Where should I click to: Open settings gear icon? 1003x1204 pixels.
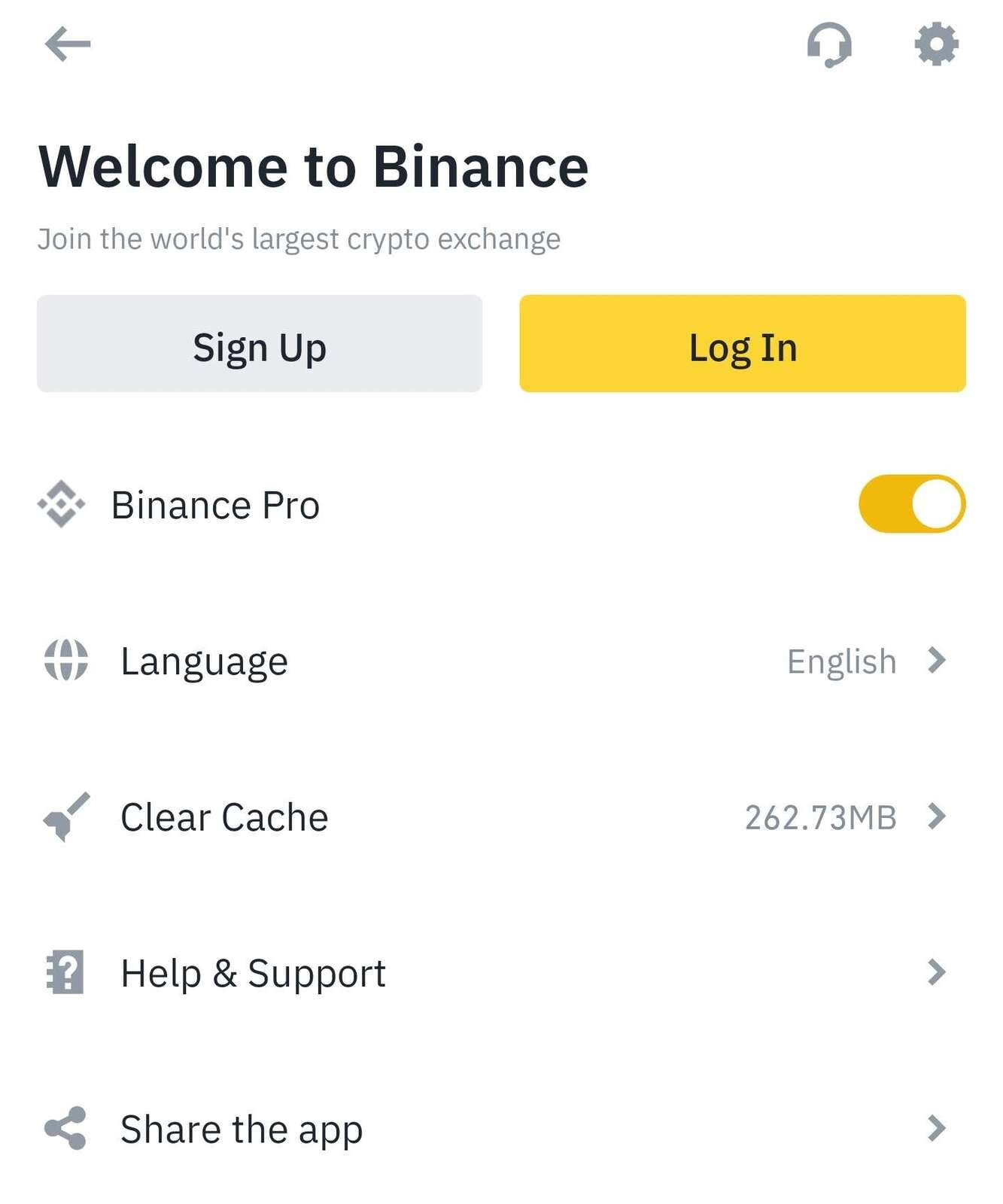(x=936, y=44)
